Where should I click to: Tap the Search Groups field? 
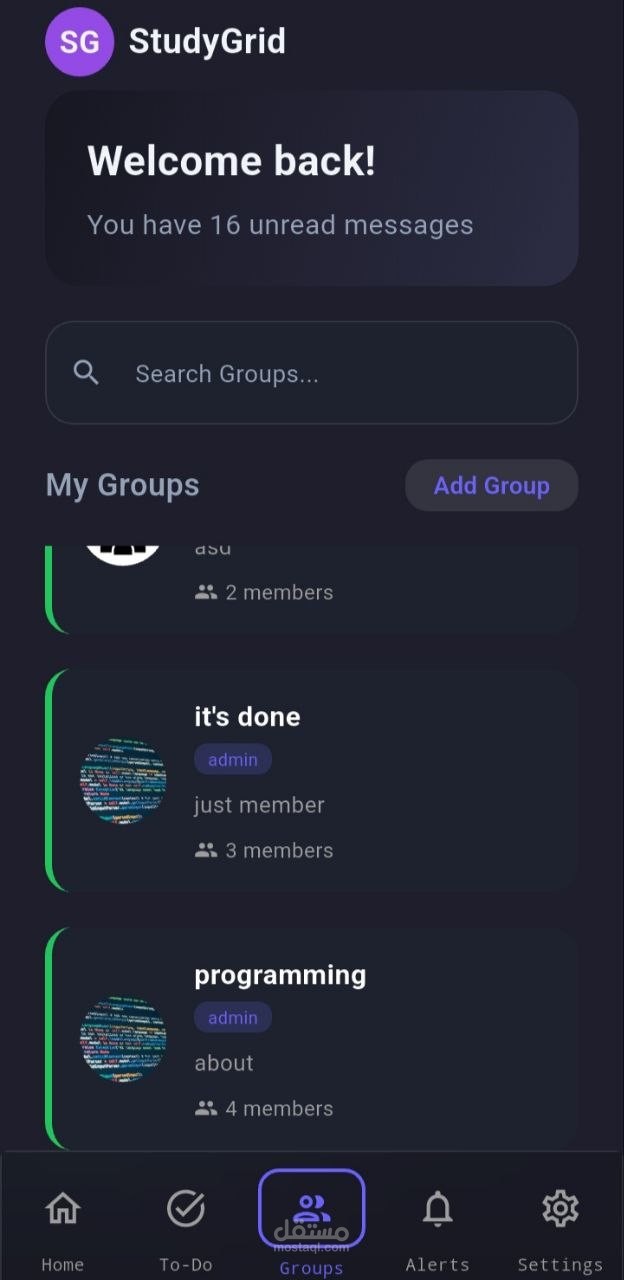[312, 373]
